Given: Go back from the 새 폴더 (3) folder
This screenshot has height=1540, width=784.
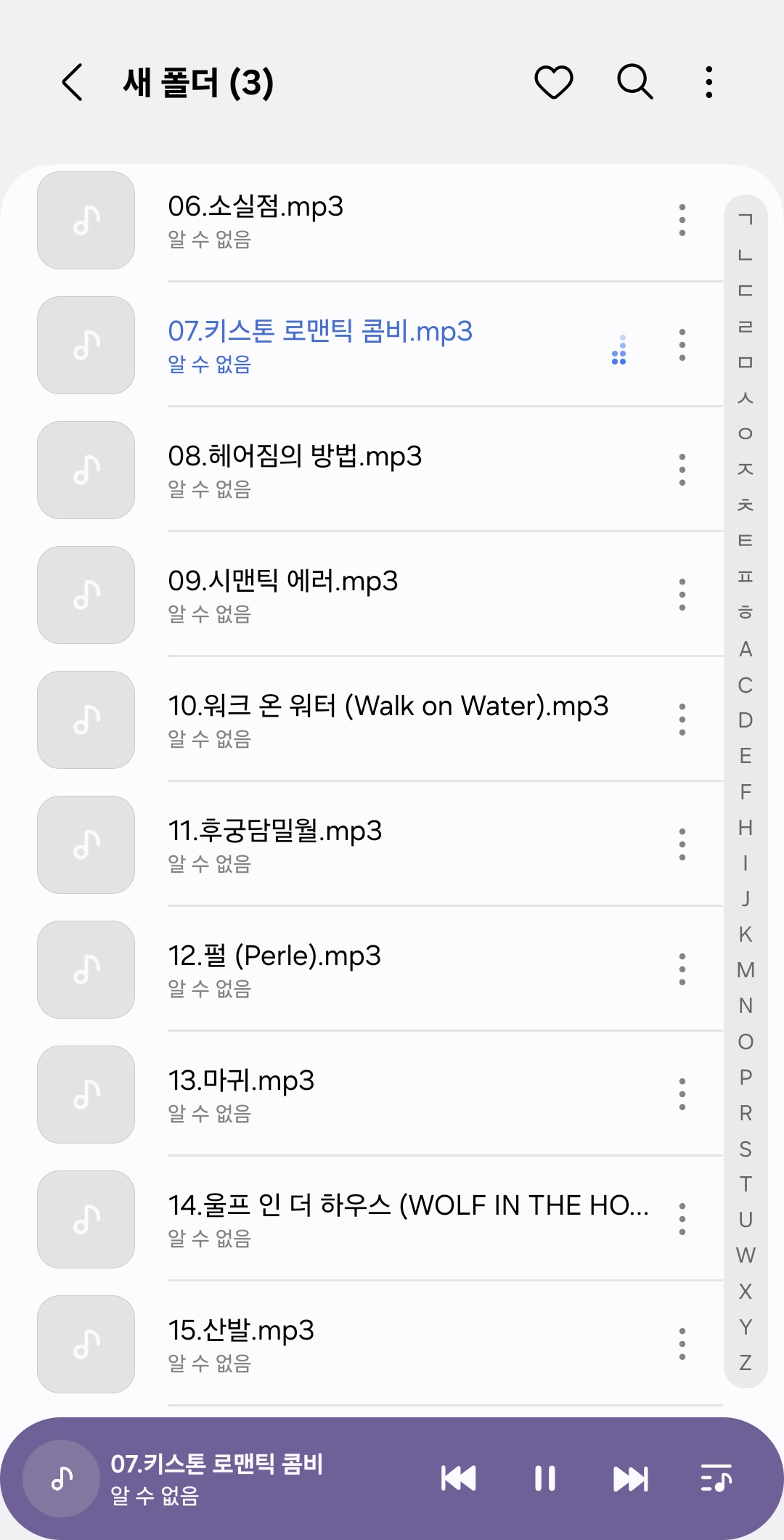Looking at the screenshot, I should coord(72,82).
